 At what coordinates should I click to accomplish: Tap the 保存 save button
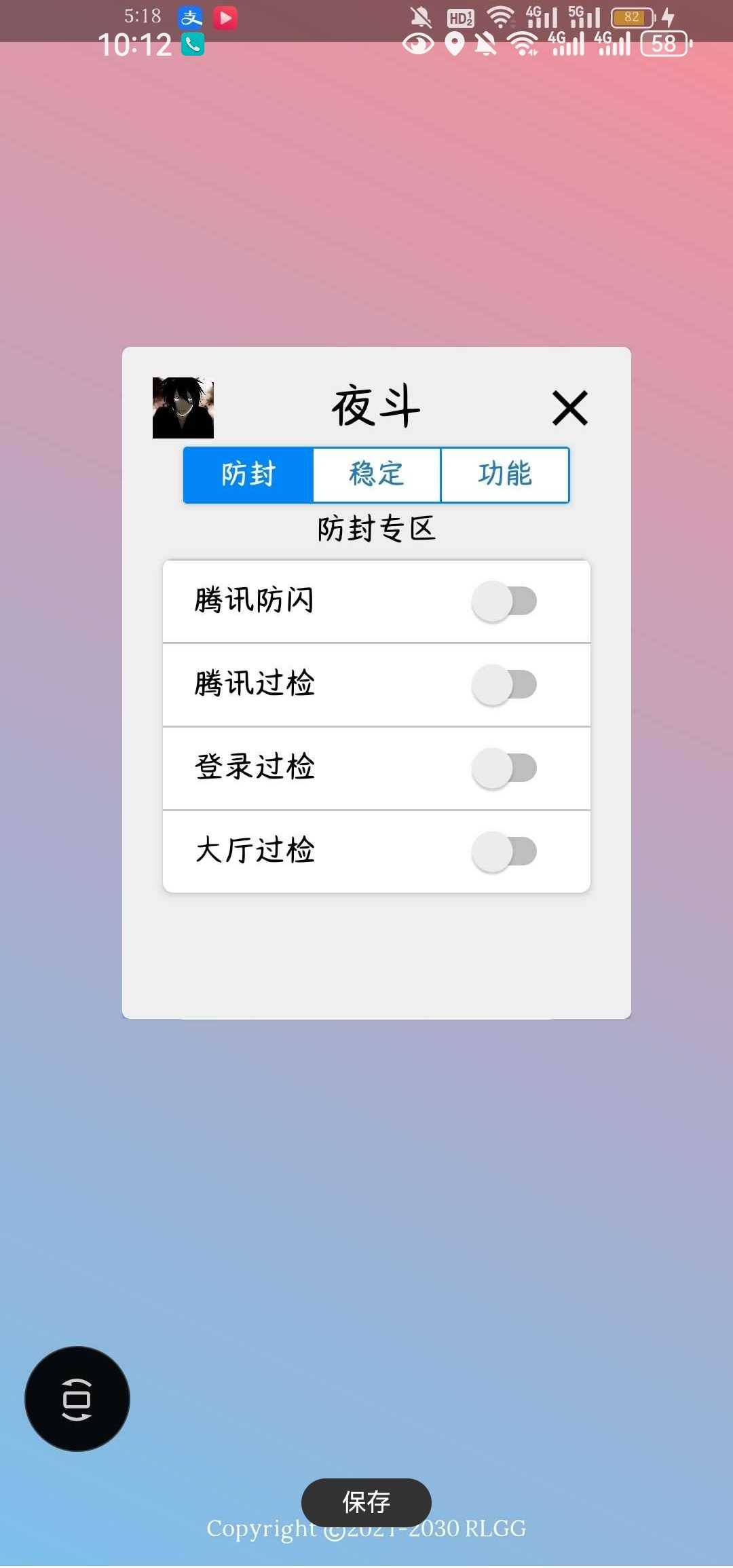coord(366,1502)
